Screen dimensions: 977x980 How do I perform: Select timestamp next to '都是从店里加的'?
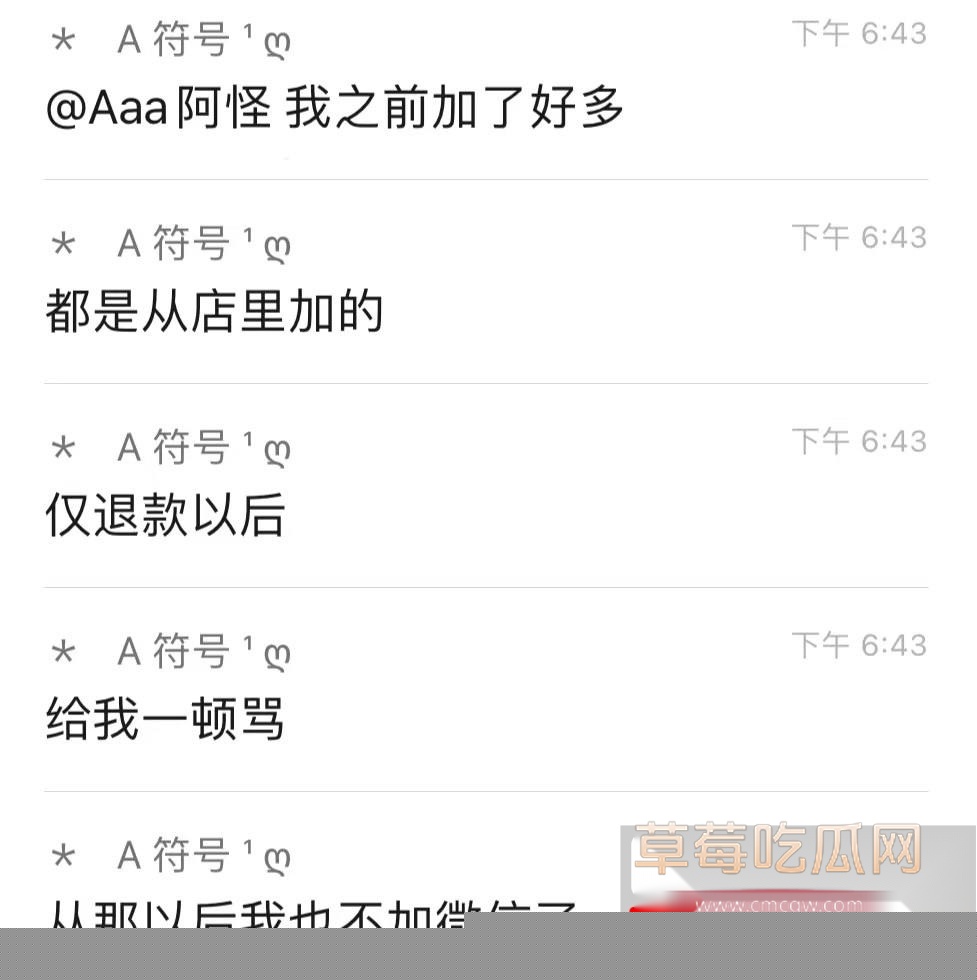click(860, 237)
